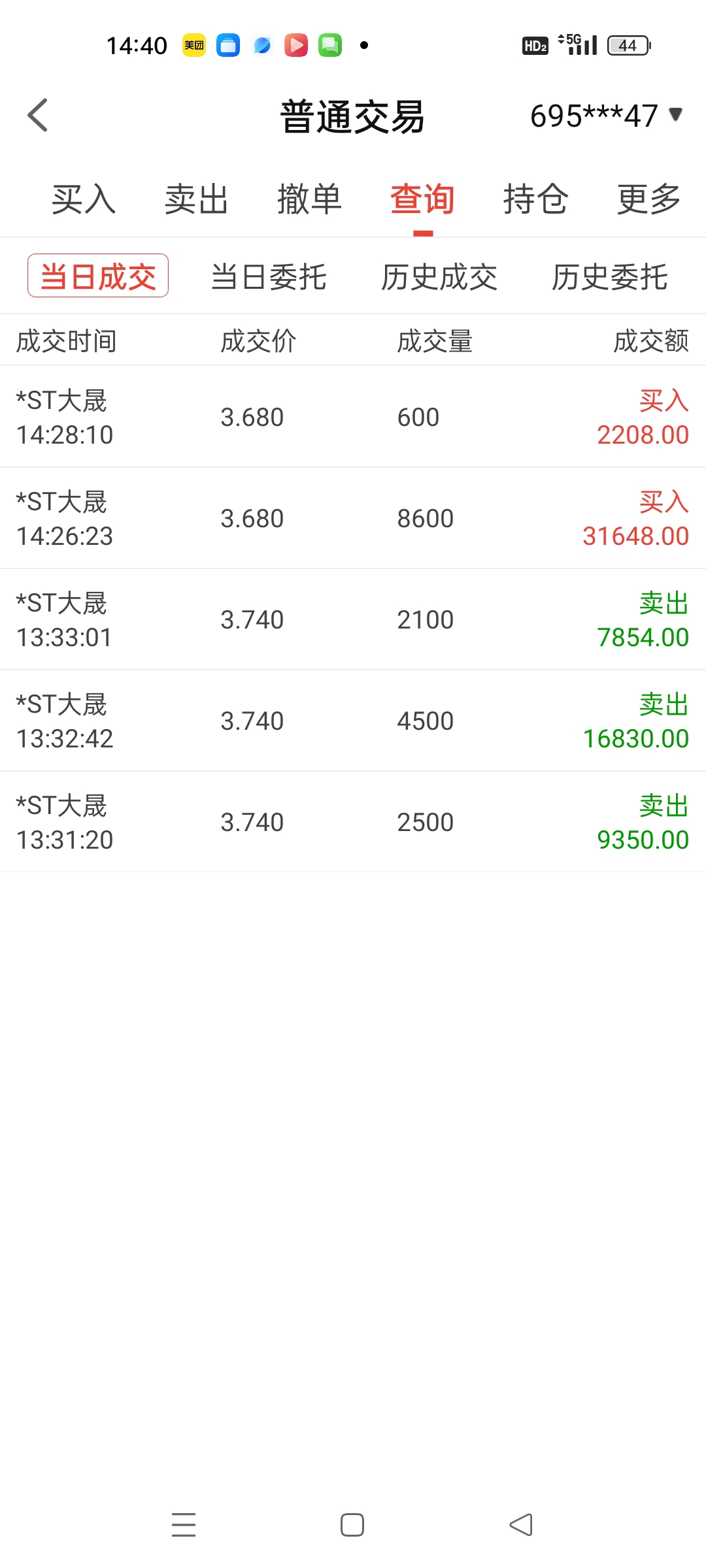View 历史委托 records

[x=609, y=277]
